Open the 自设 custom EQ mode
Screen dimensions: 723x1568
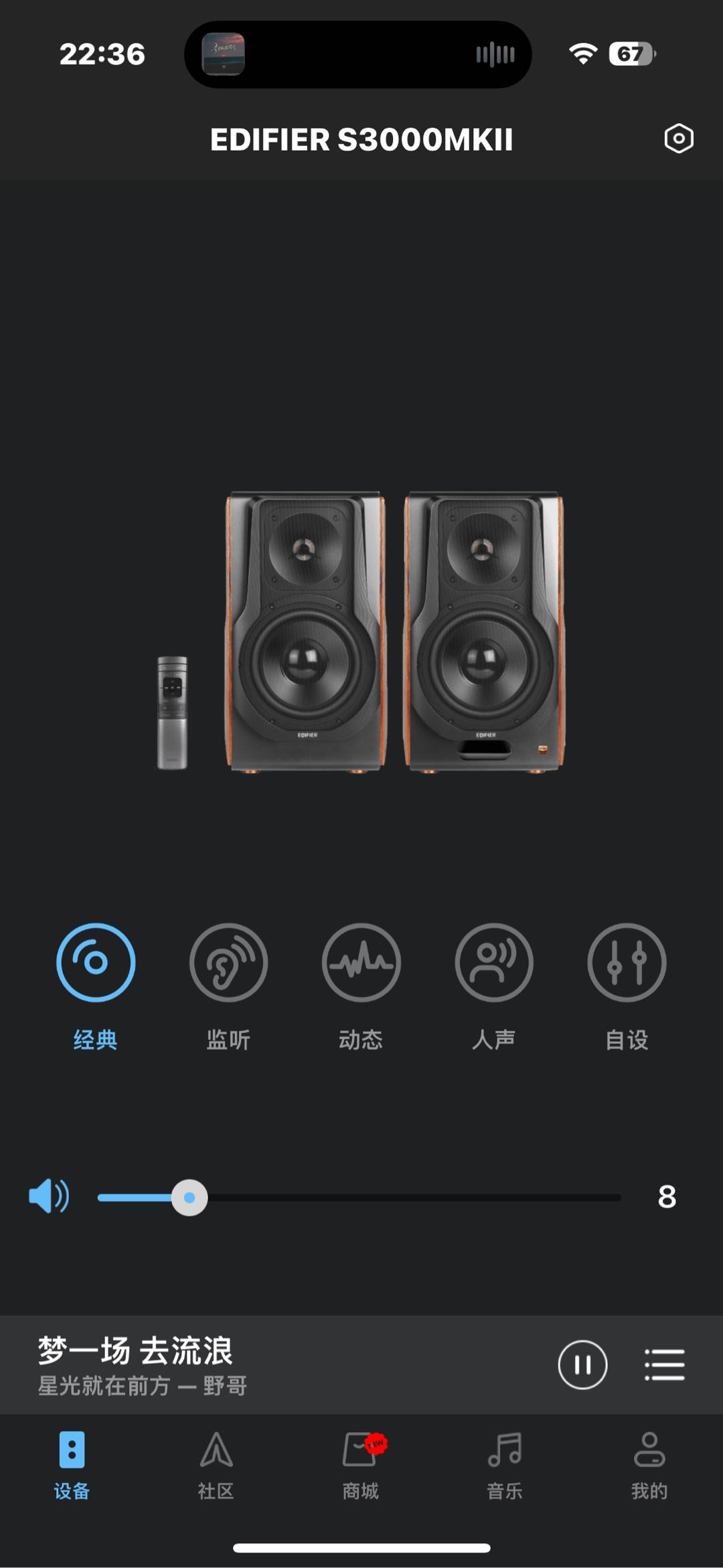(627, 962)
